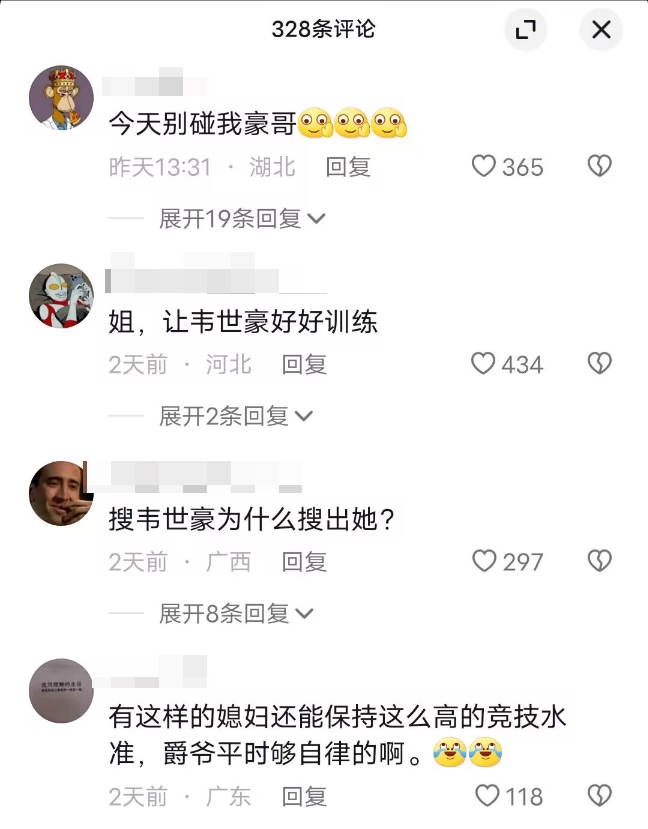Expand the 8 replies
The height and width of the screenshot is (829, 648).
click(237, 613)
